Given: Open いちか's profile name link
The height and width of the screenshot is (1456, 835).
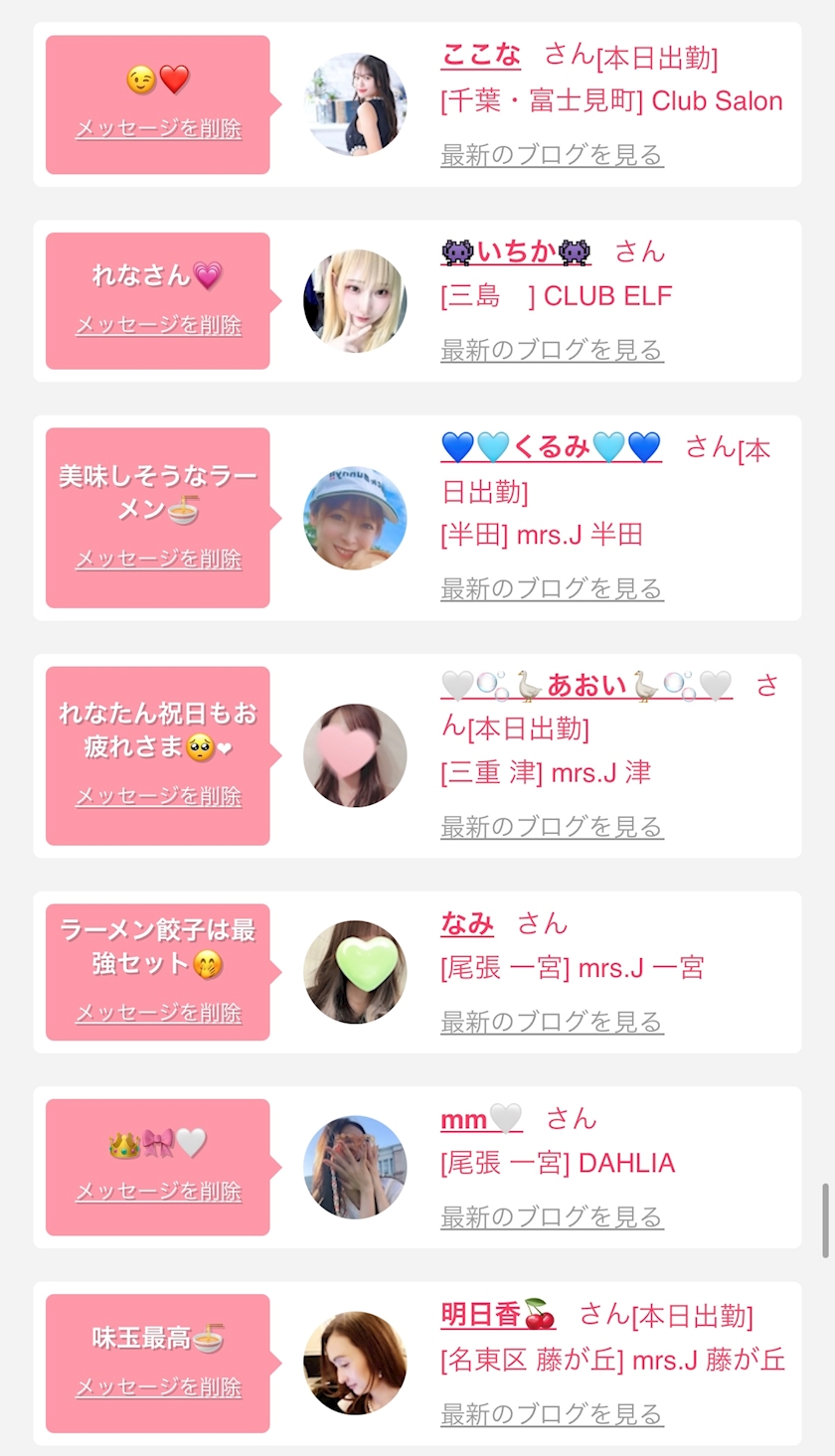Looking at the screenshot, I should point(516,251).
